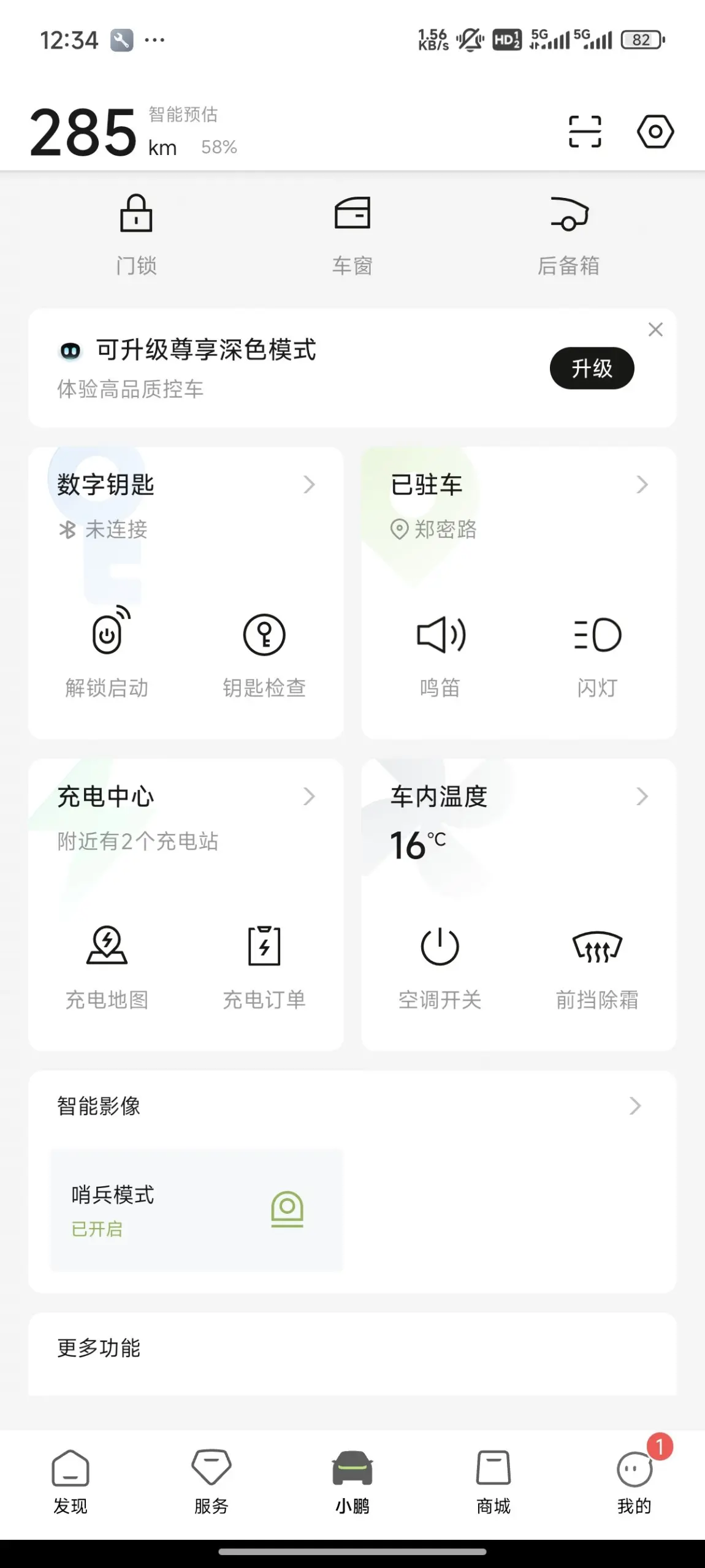Open the scan code icon

[x=585, y=132]
